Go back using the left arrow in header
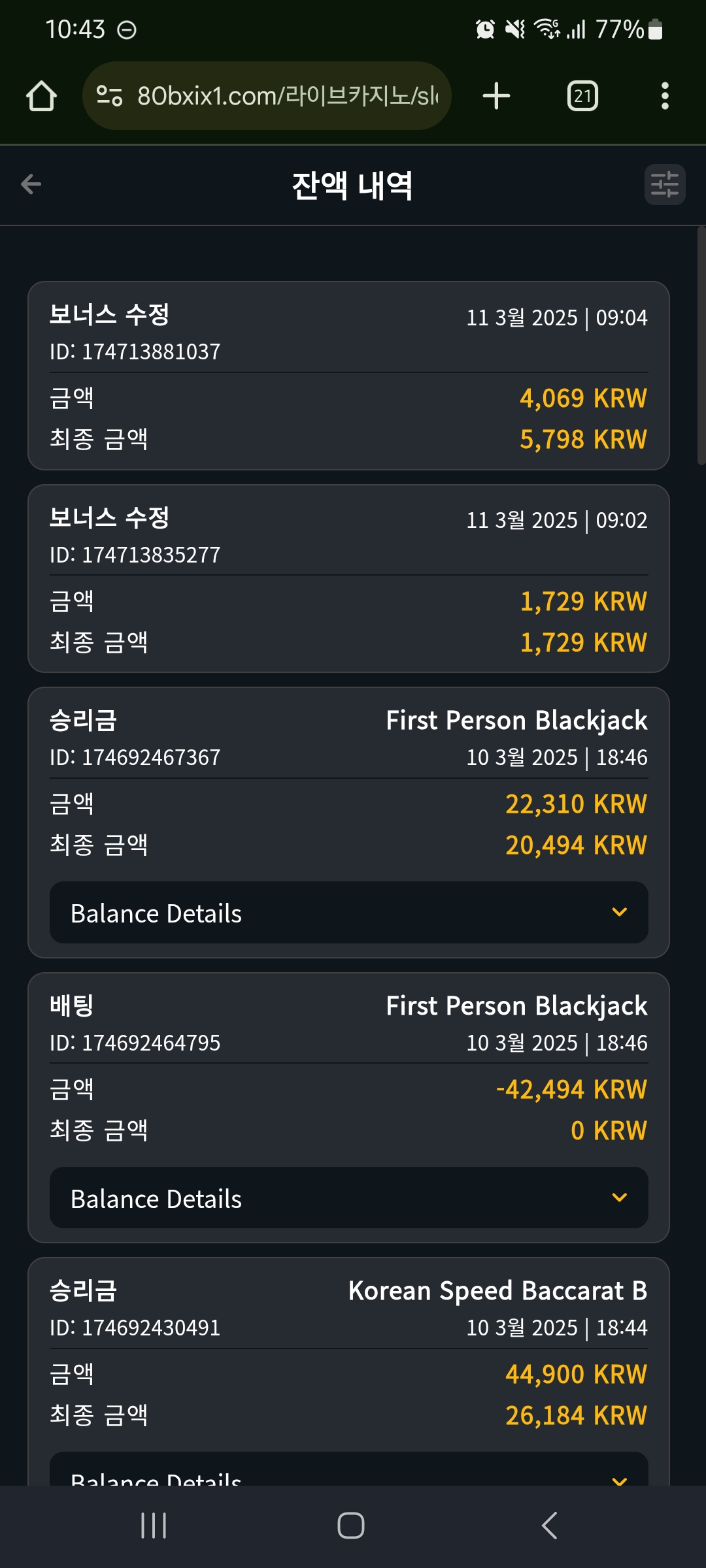Viewport: 706px width, 1568px height. (x=31, y=184)
